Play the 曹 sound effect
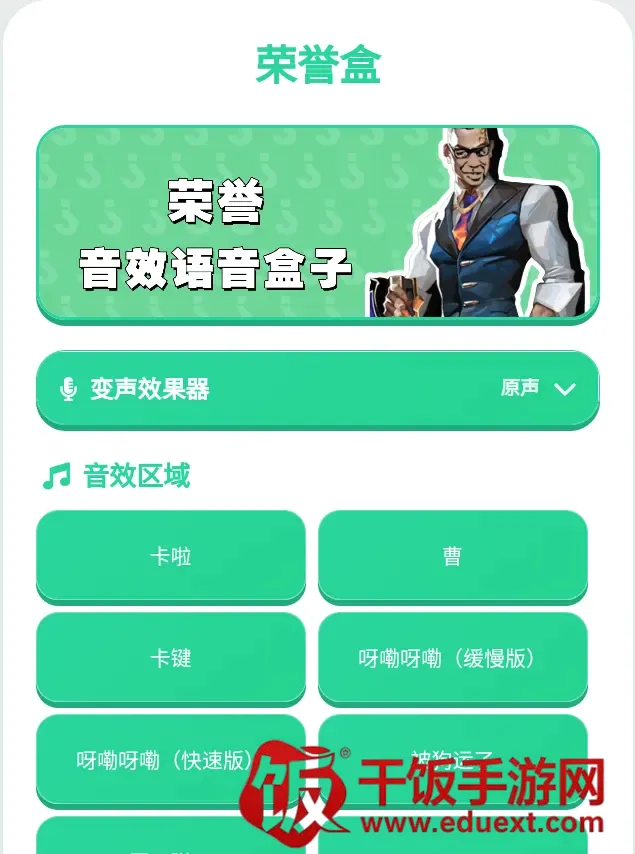This screenshot has width=635, height=854. (453, 557)
